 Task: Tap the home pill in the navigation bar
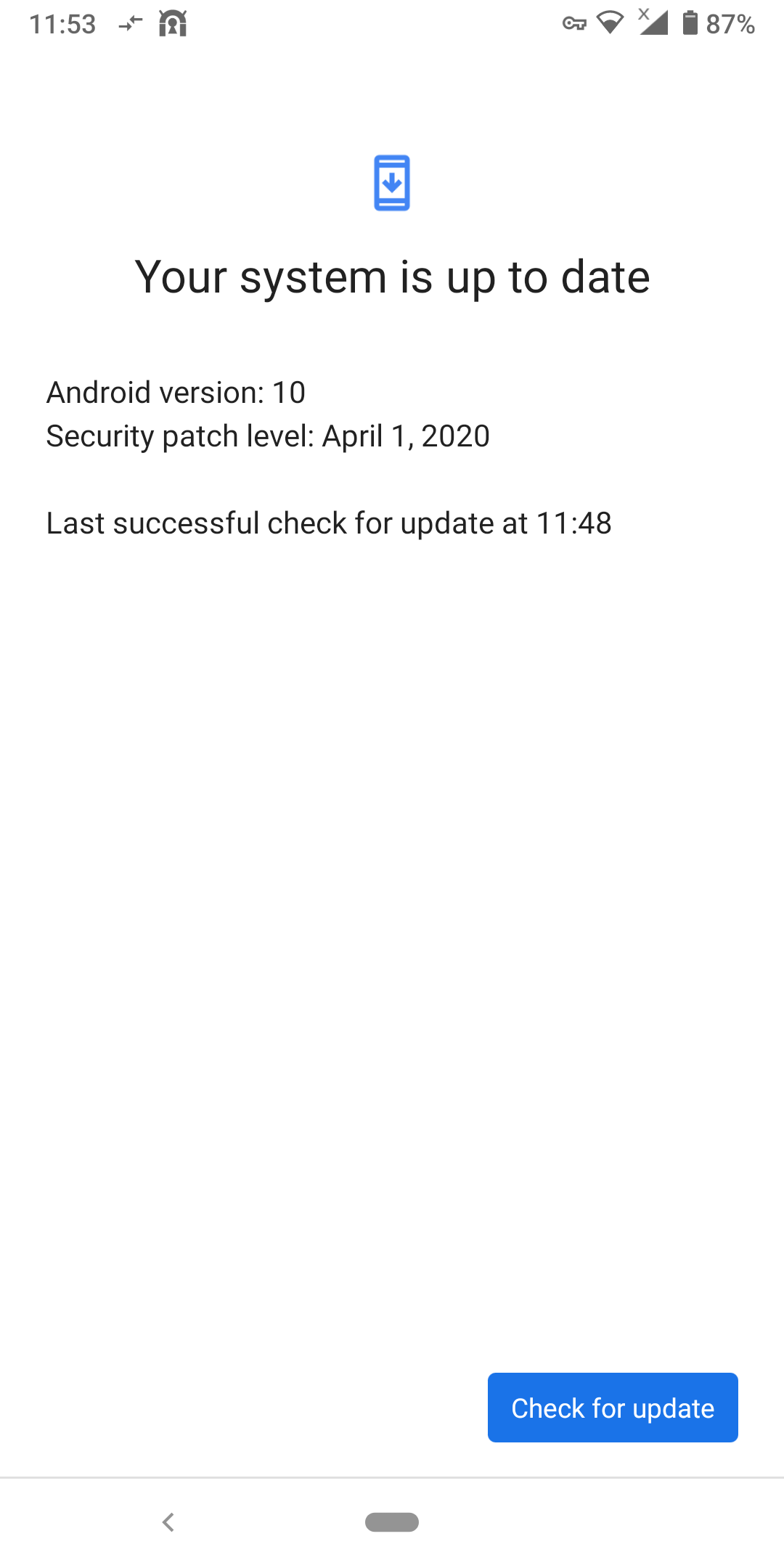(392, 1522)
